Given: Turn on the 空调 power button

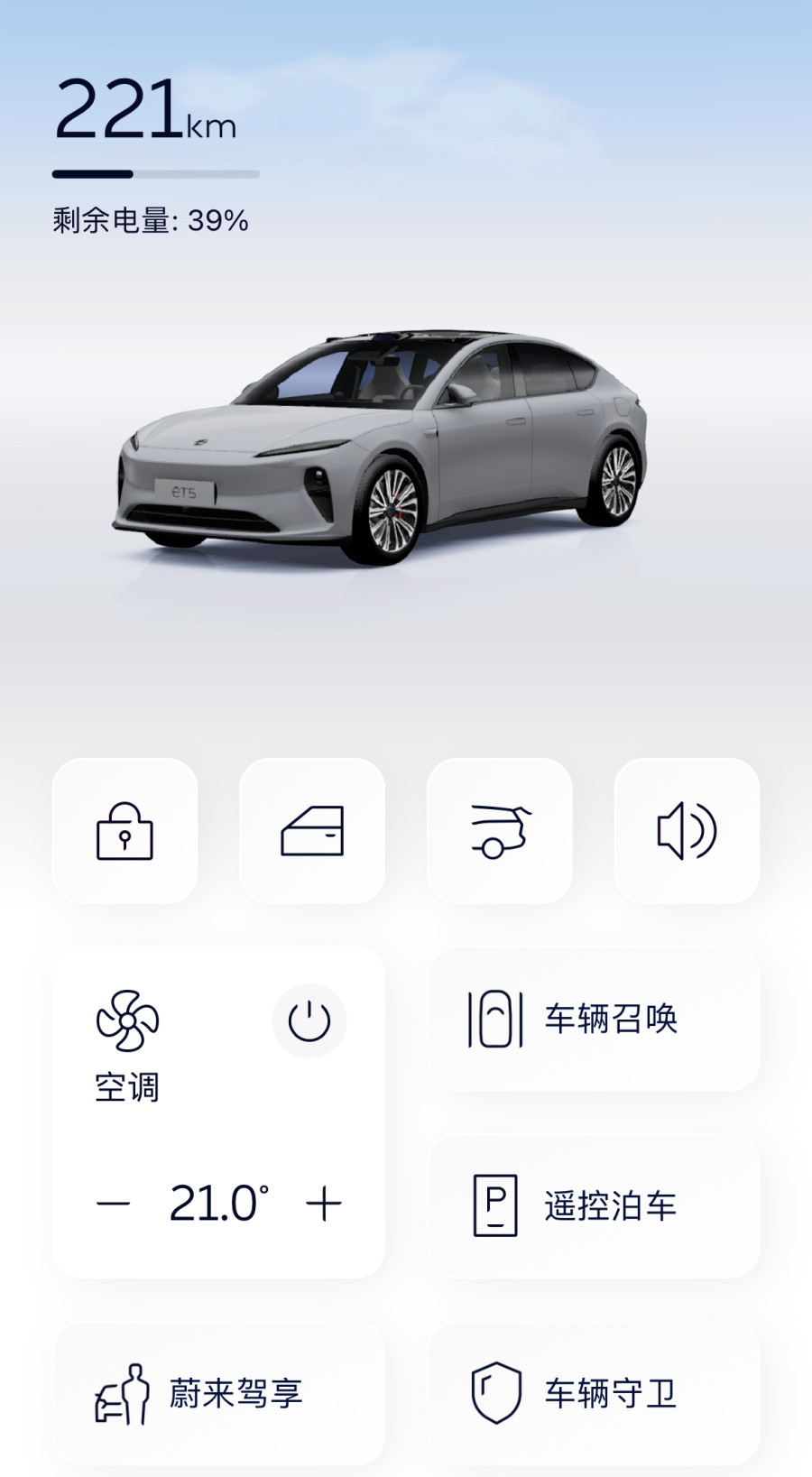Looking at the screenshot, I should [x=309, y=1020].
